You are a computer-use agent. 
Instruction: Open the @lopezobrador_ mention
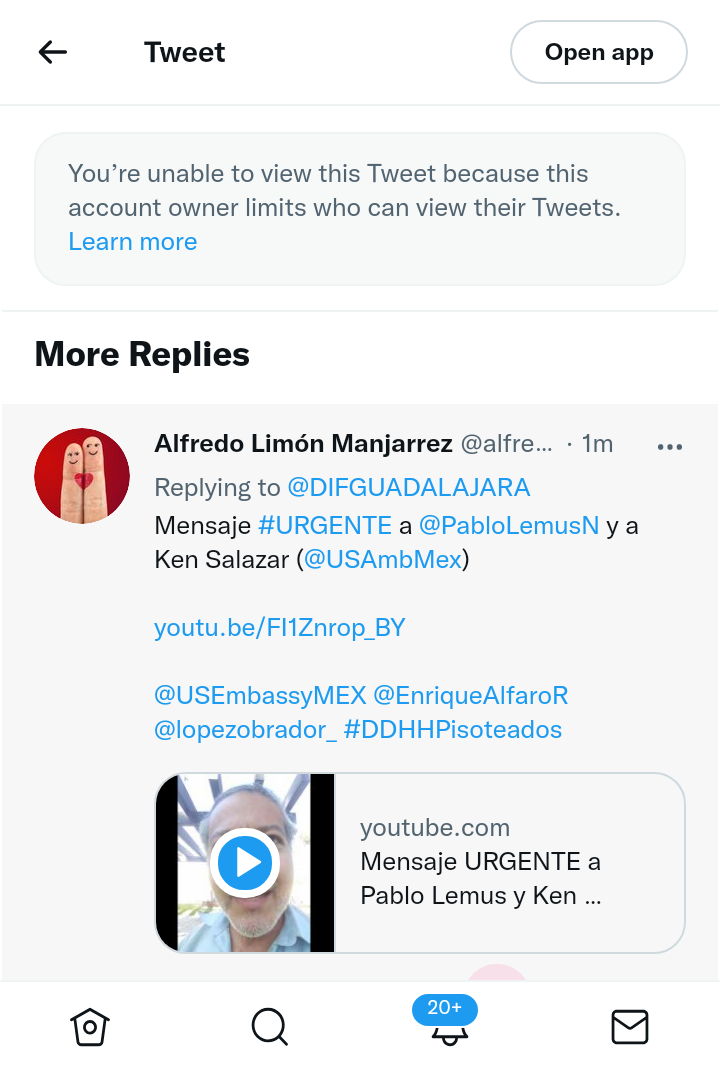pos(245,729)
